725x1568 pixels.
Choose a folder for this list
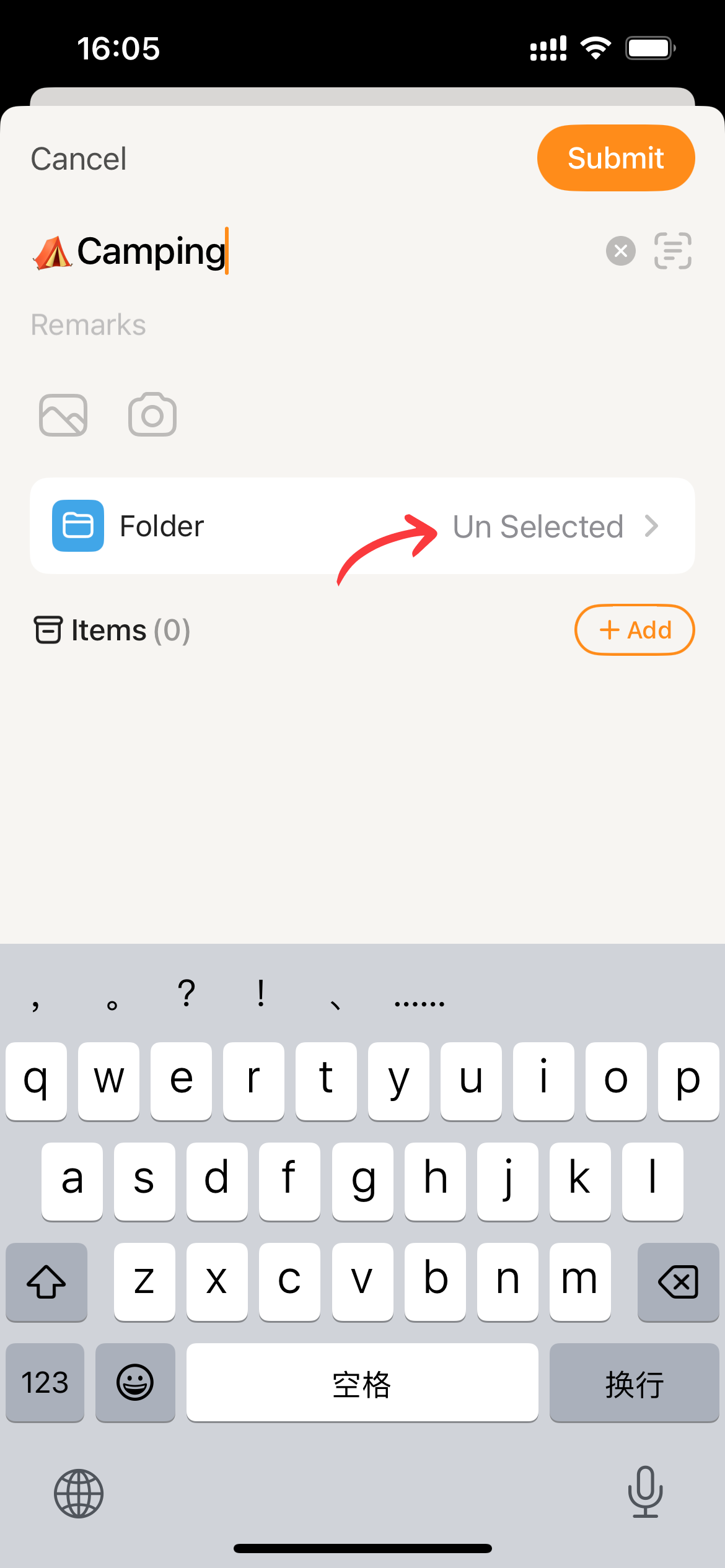coord(362,526)
